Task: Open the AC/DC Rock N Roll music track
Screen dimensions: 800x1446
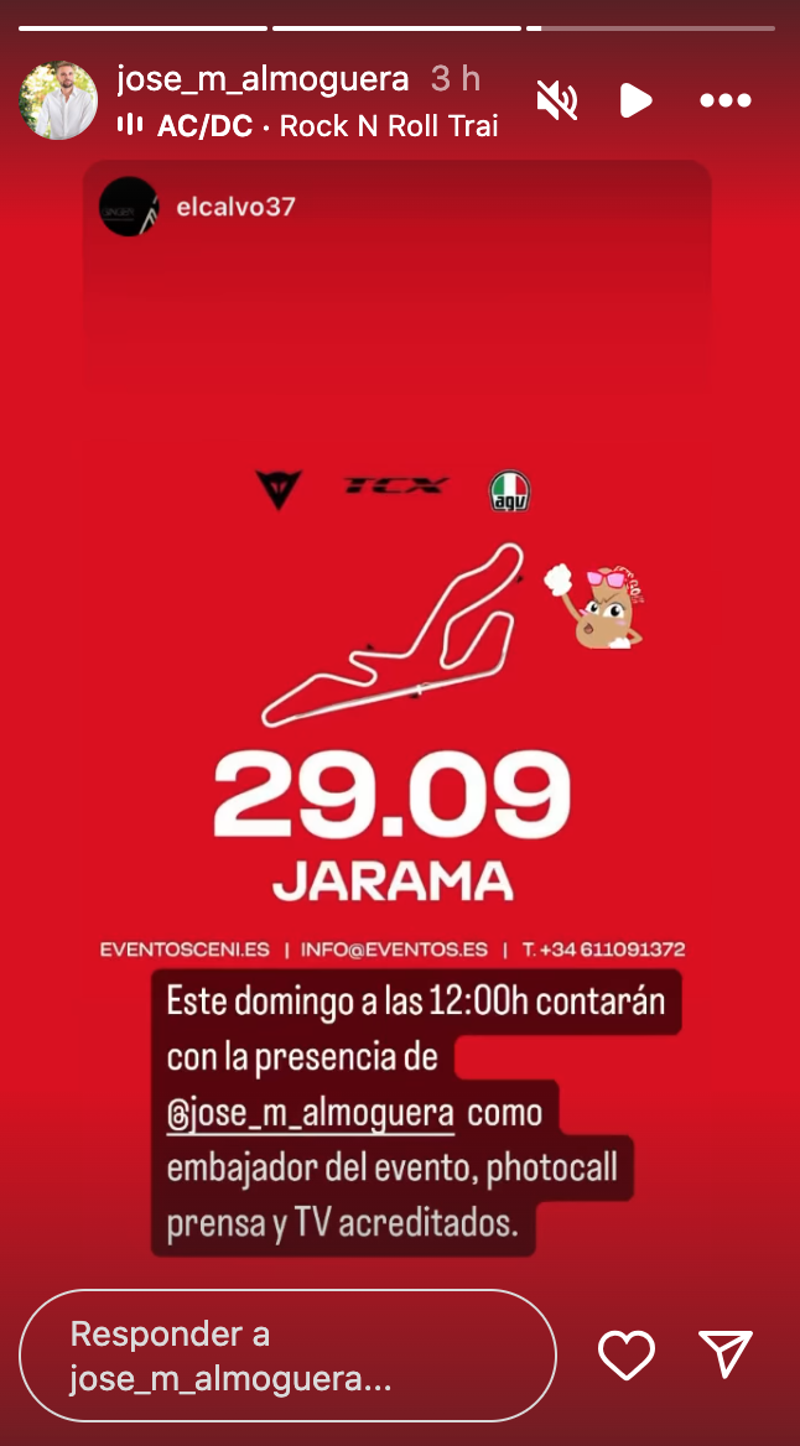Action: (308, 126)
